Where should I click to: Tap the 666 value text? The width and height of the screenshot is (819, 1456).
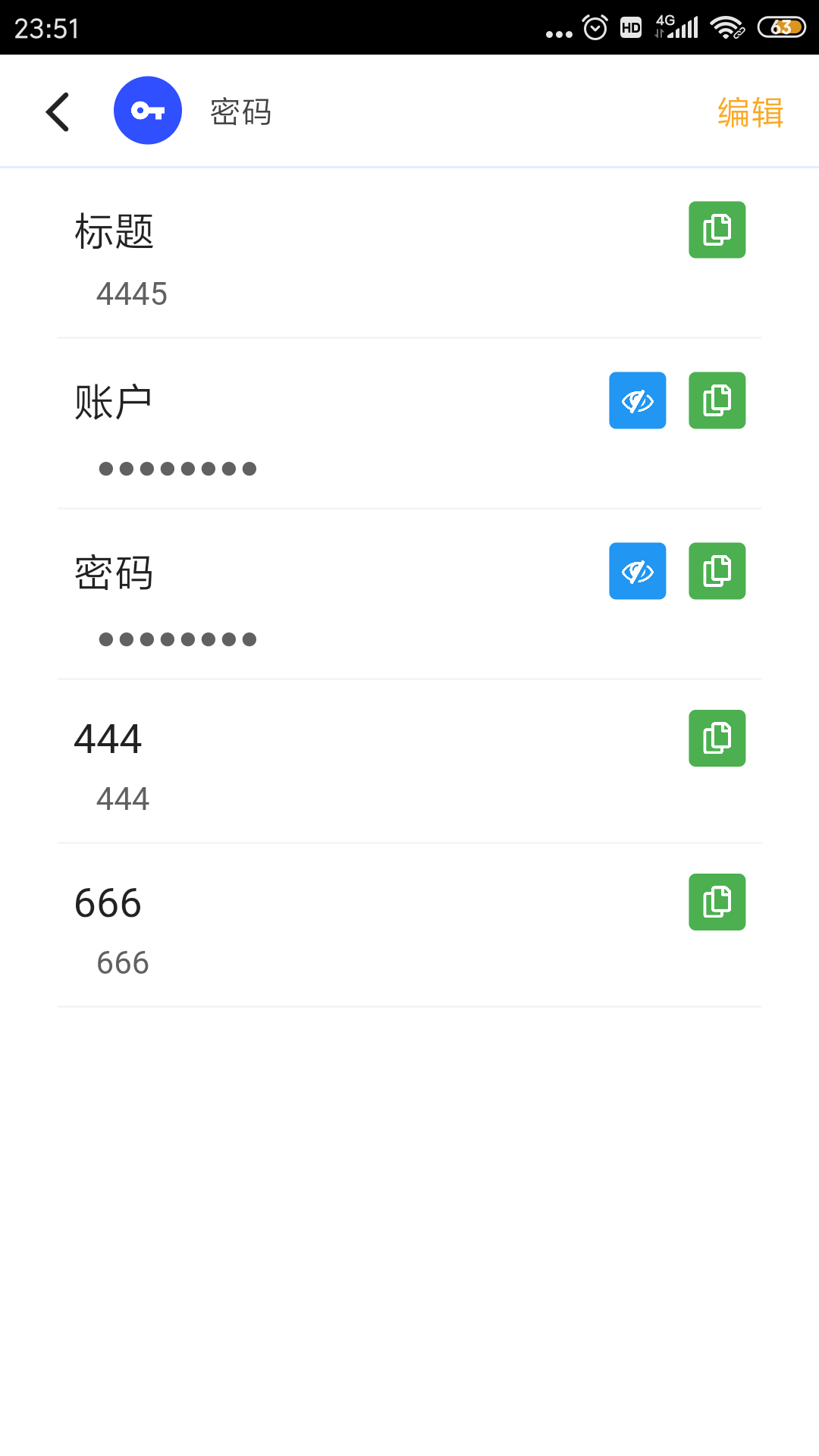123,962
